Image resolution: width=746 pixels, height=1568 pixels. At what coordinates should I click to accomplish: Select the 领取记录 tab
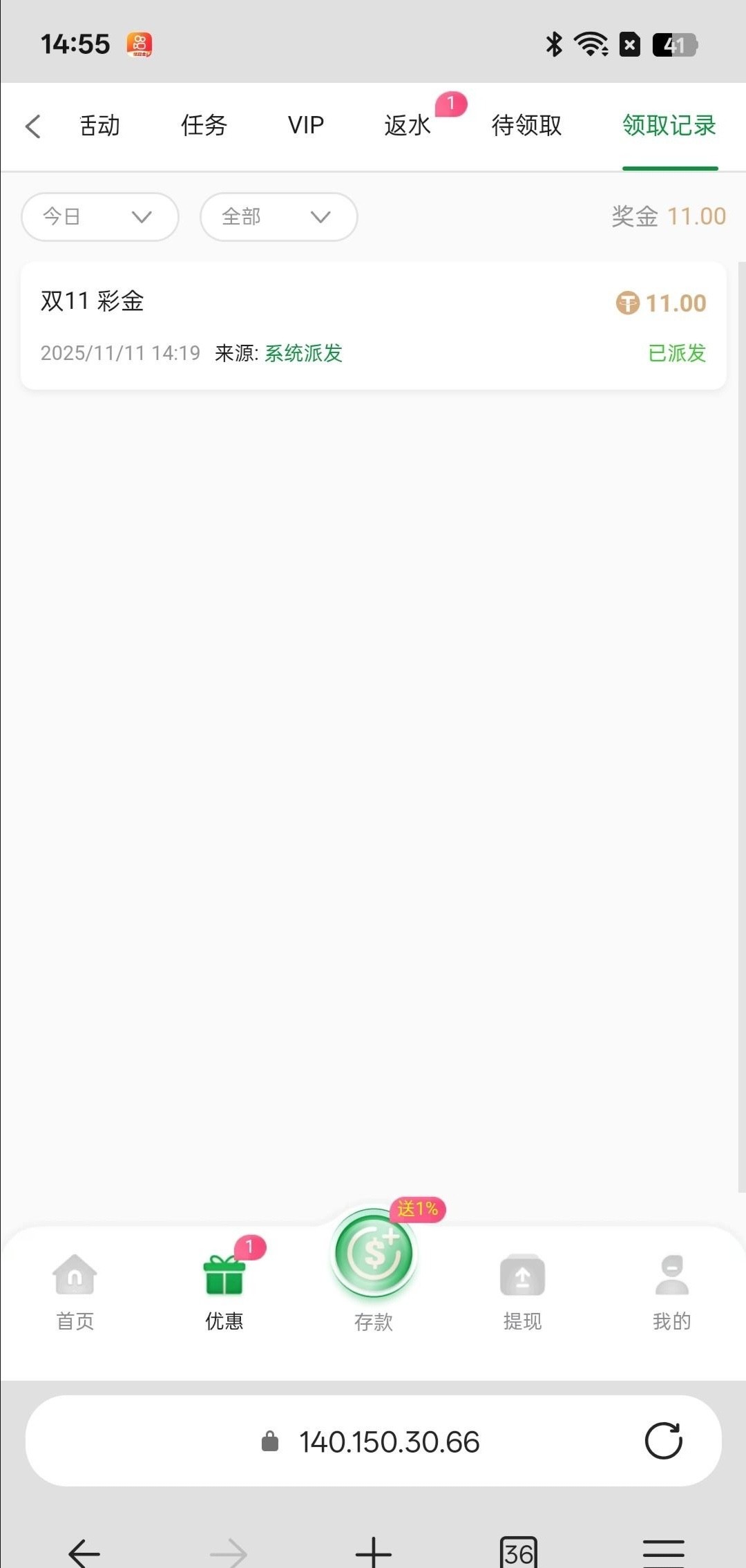pyautogui.click(x=669, y=126)
